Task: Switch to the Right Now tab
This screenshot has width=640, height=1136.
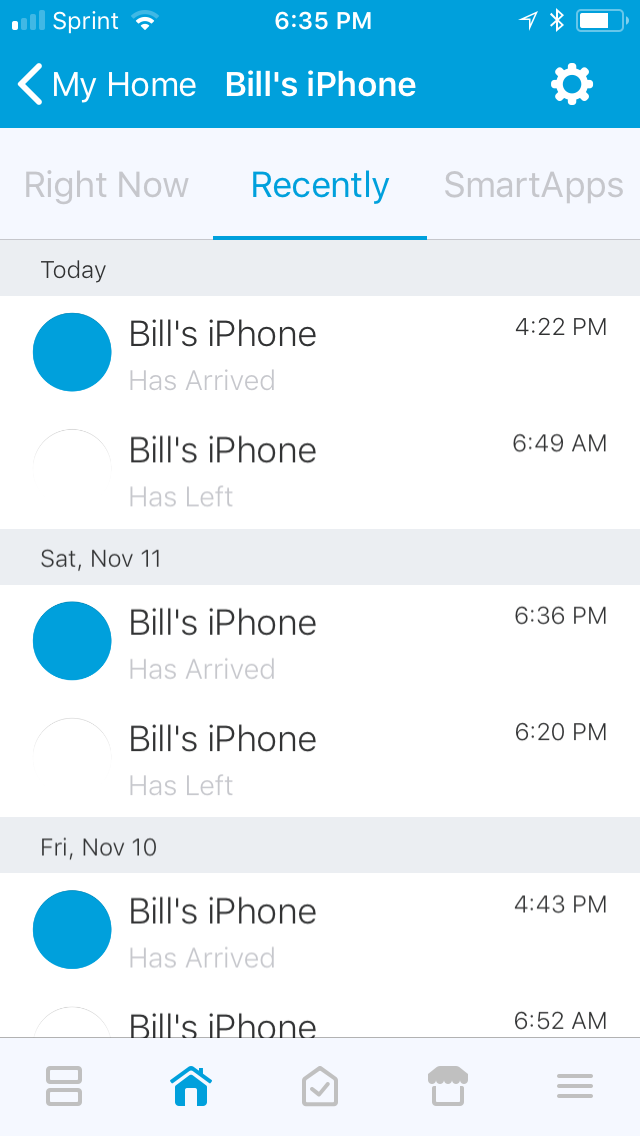Action: pos(107,185)
